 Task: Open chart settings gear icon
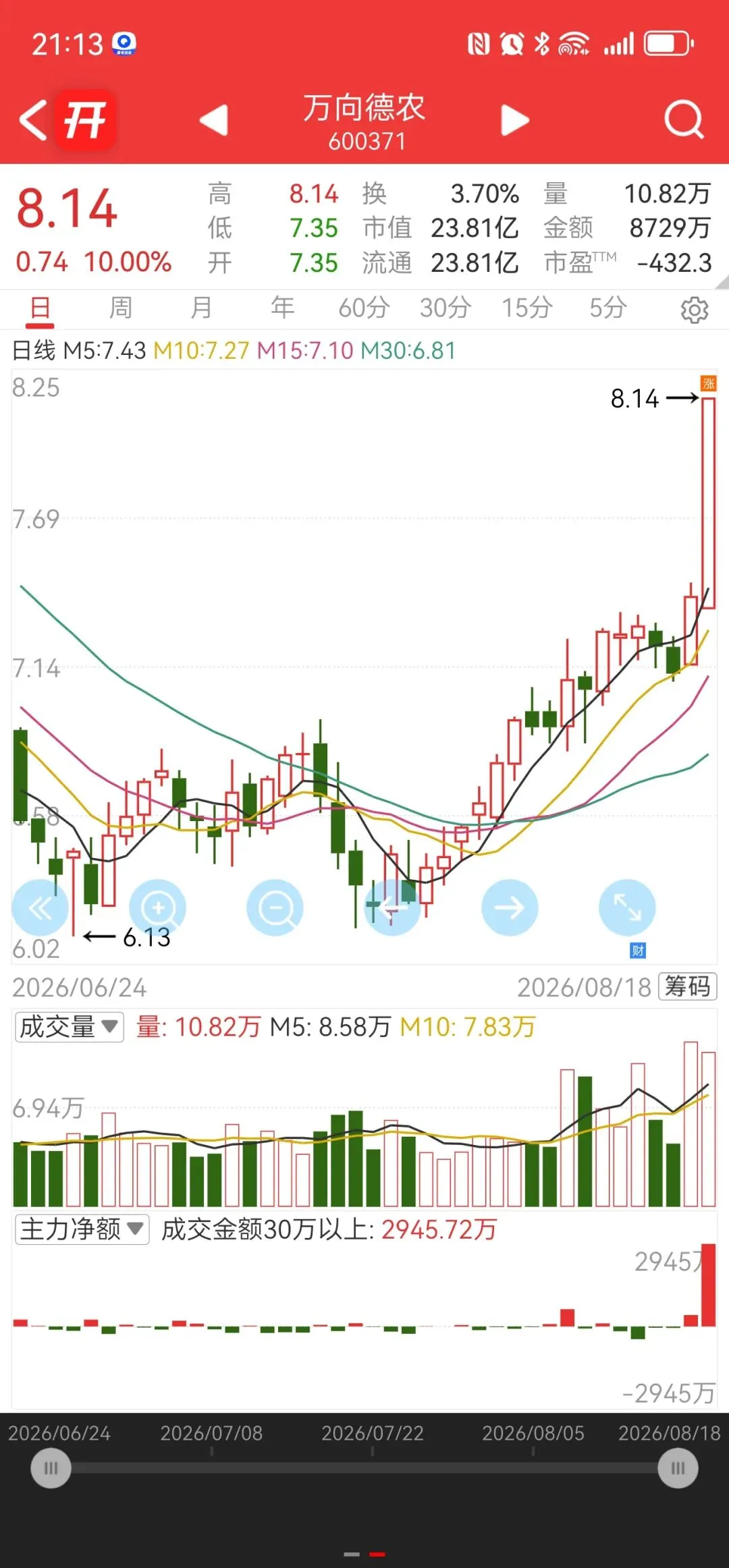pos(695,309)
